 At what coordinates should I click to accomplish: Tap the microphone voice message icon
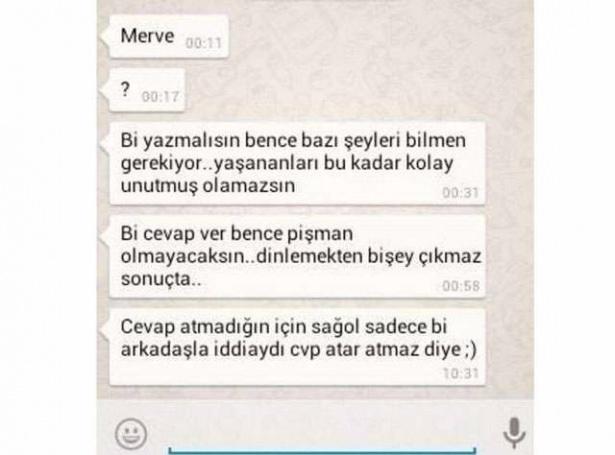pos(514,432)
